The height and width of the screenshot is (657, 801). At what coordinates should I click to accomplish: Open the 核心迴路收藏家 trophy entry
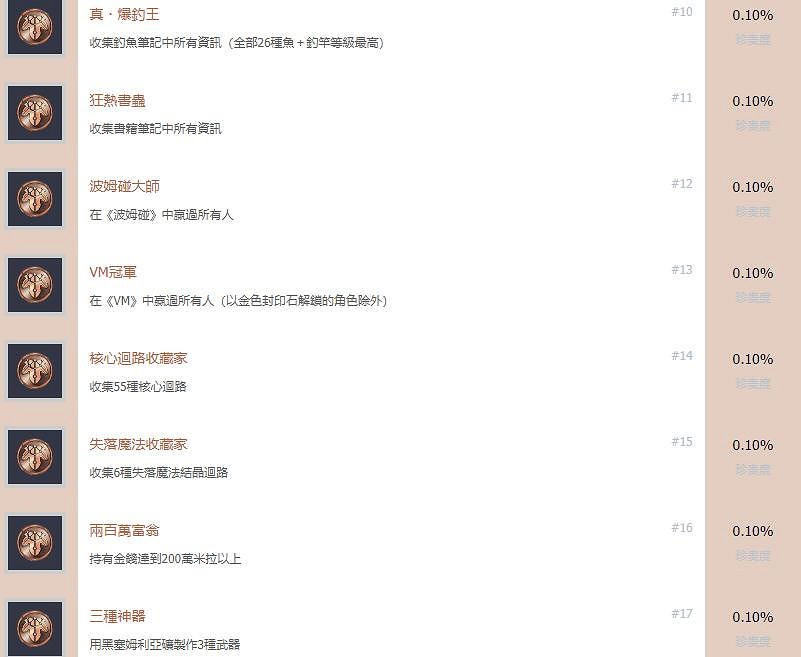(138, 359)
